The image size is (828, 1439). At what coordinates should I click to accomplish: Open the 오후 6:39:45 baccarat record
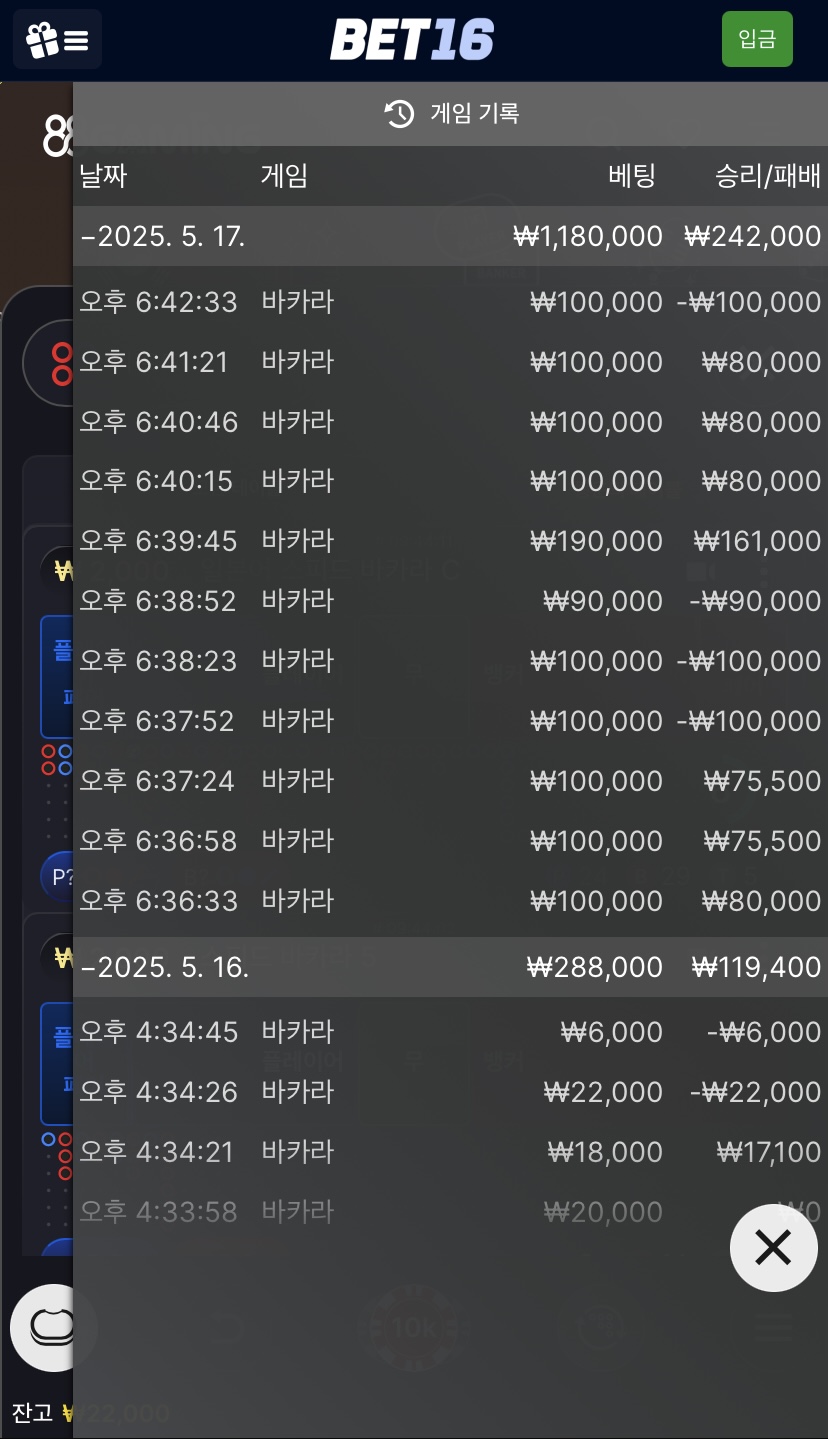coord(449,541)
